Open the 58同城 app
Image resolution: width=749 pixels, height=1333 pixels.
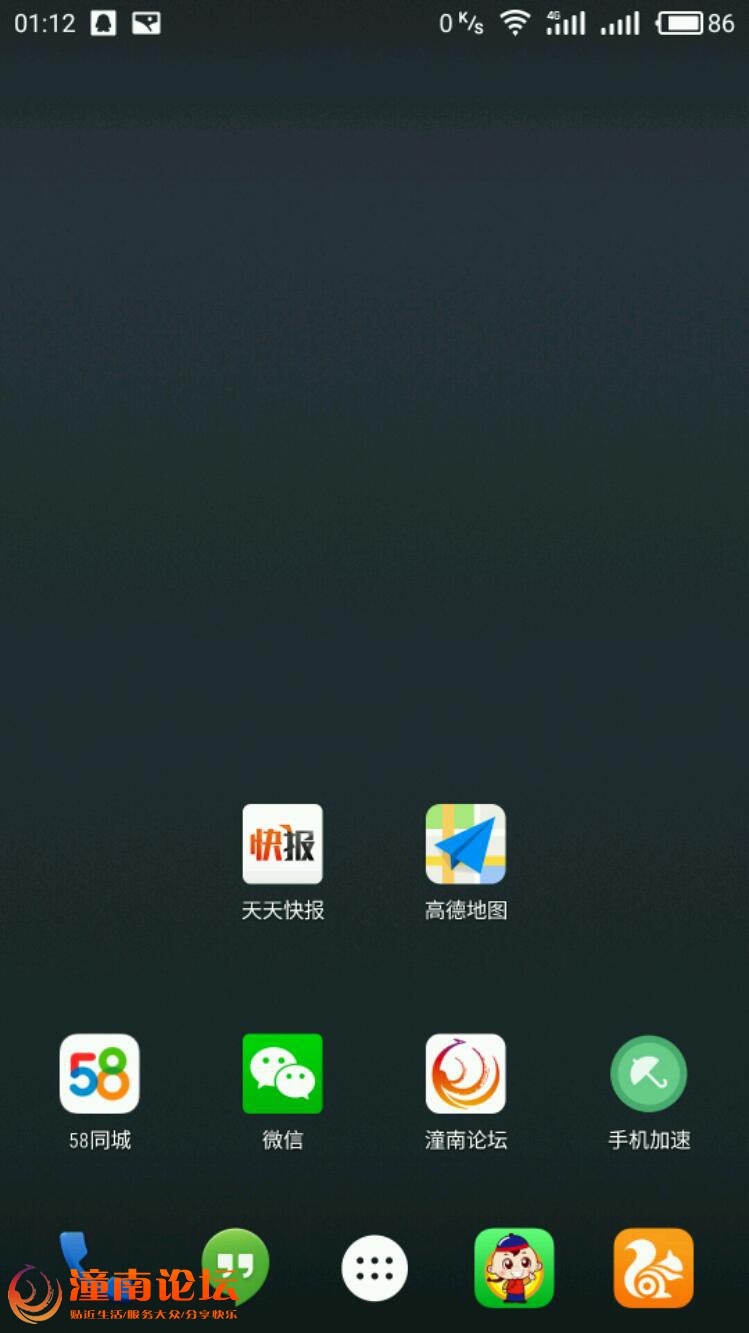point(99,1073)
